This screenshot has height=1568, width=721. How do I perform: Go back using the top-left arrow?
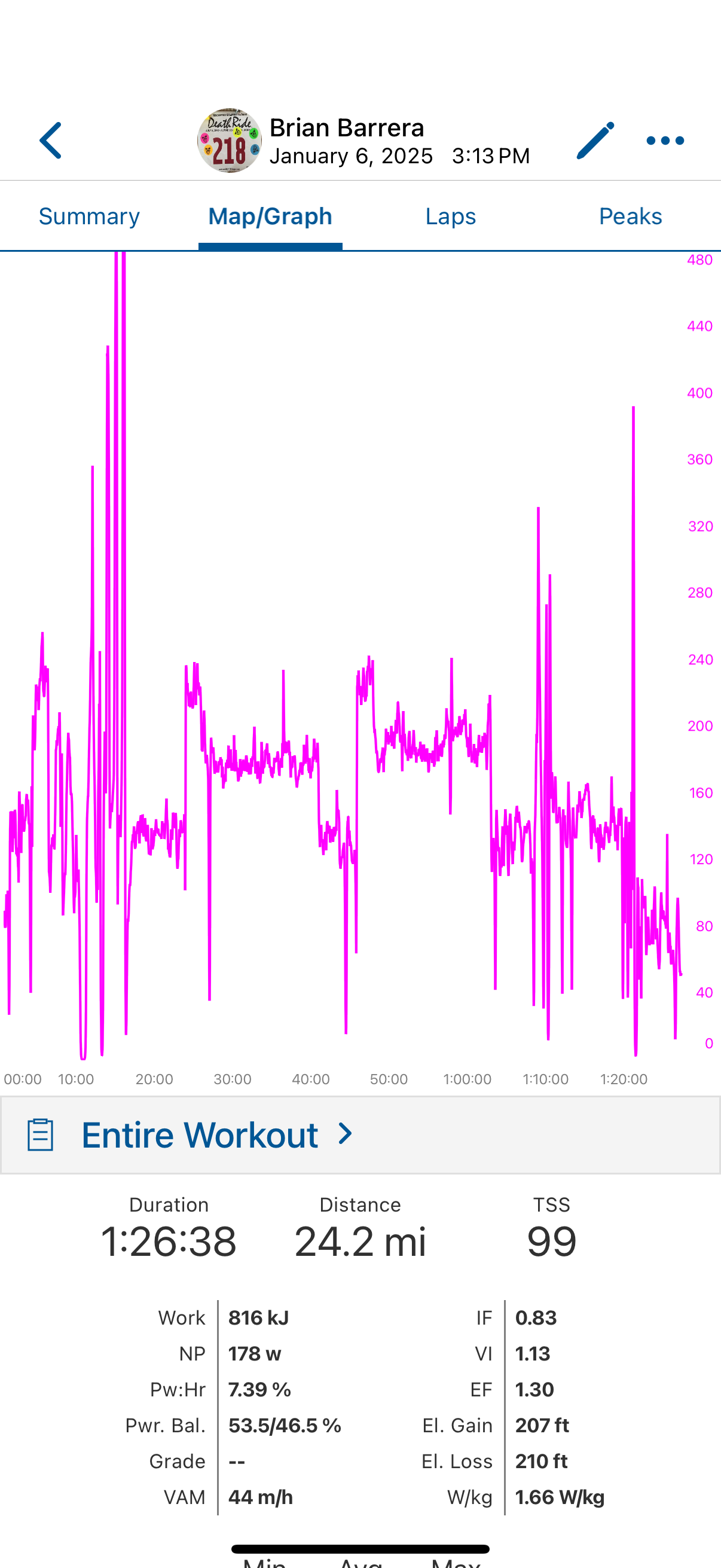click(x=50, y=141)
